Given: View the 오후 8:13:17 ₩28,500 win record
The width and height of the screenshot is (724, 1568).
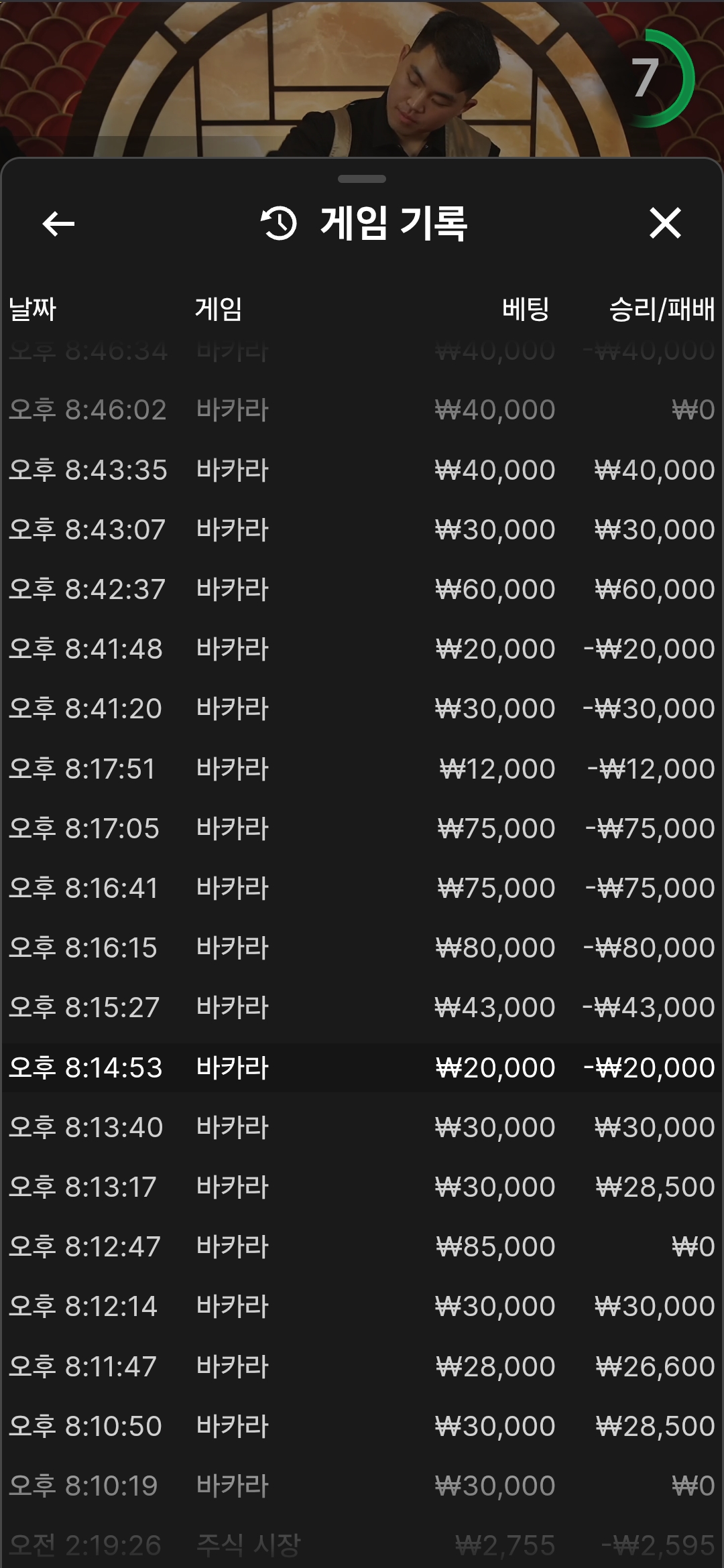Looking at the screenshot, I should pyautogui.click(x=362, y=1187).
